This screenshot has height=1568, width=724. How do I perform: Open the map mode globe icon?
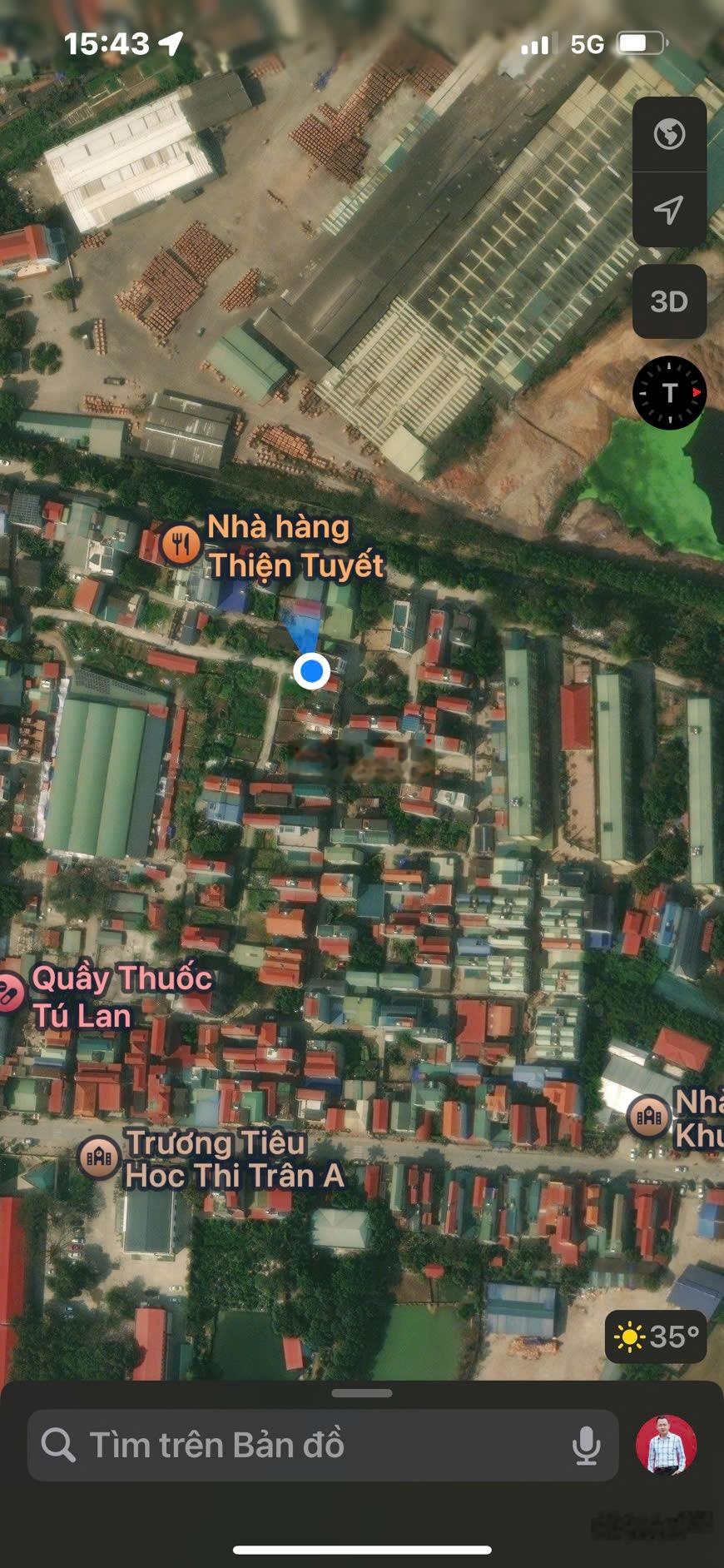[670, 133]
